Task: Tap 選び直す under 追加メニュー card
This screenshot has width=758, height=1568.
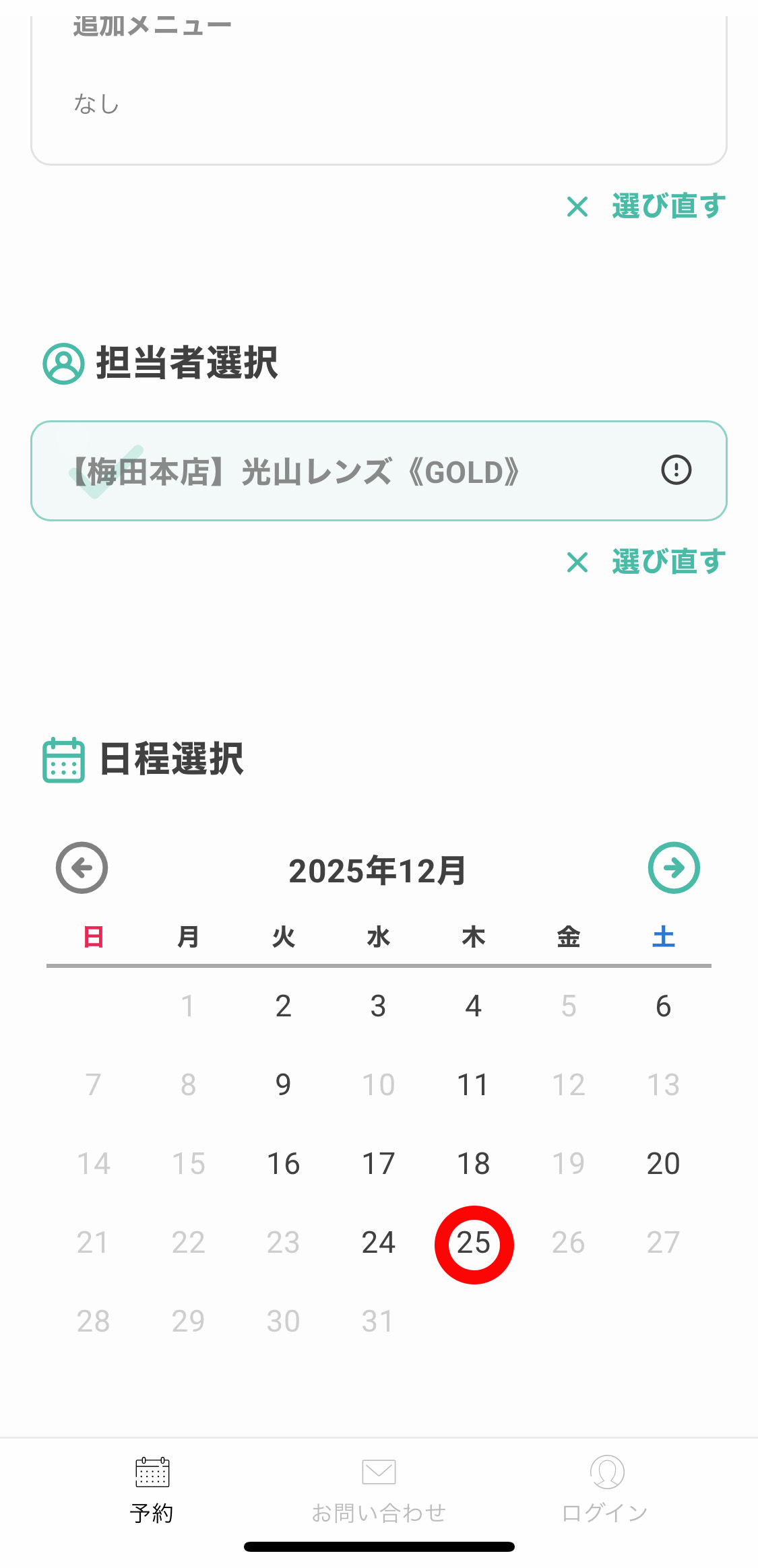Action: 647,206
